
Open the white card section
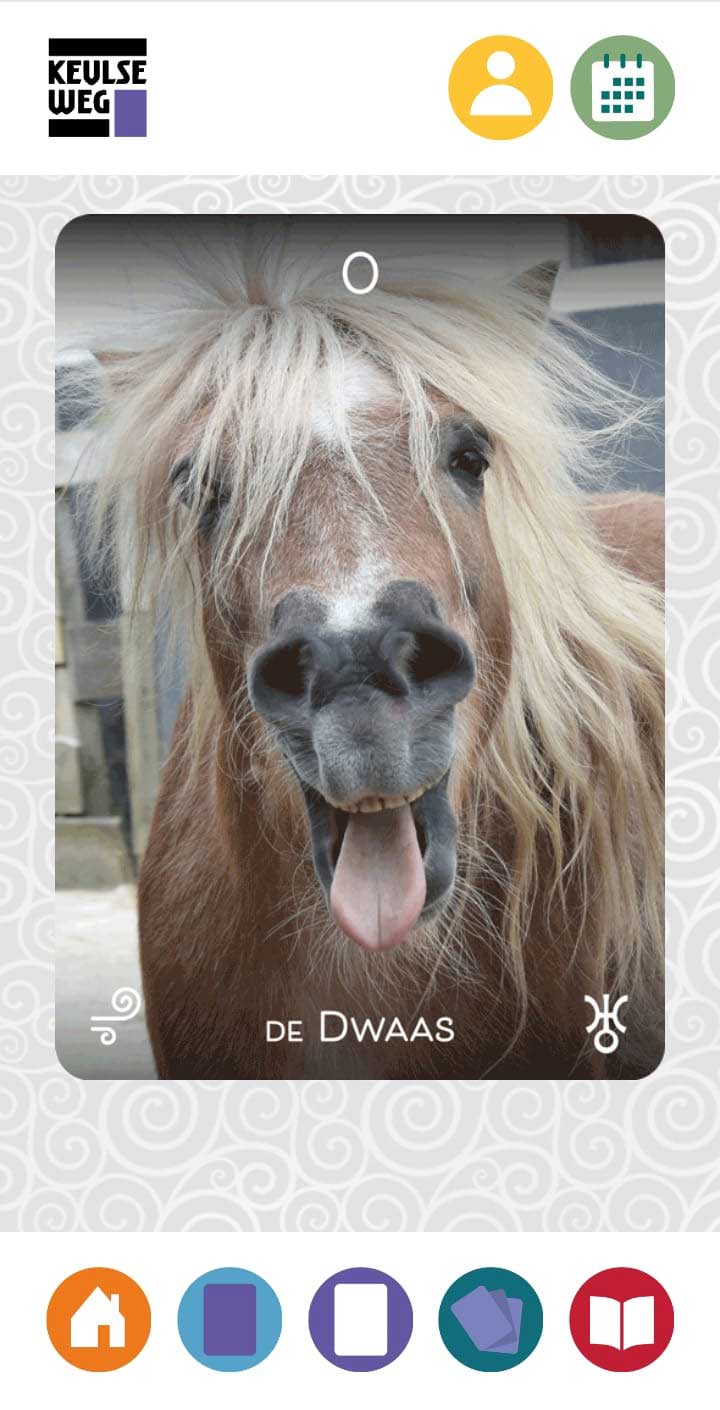pyautogui.click(x=360, y=1319)
